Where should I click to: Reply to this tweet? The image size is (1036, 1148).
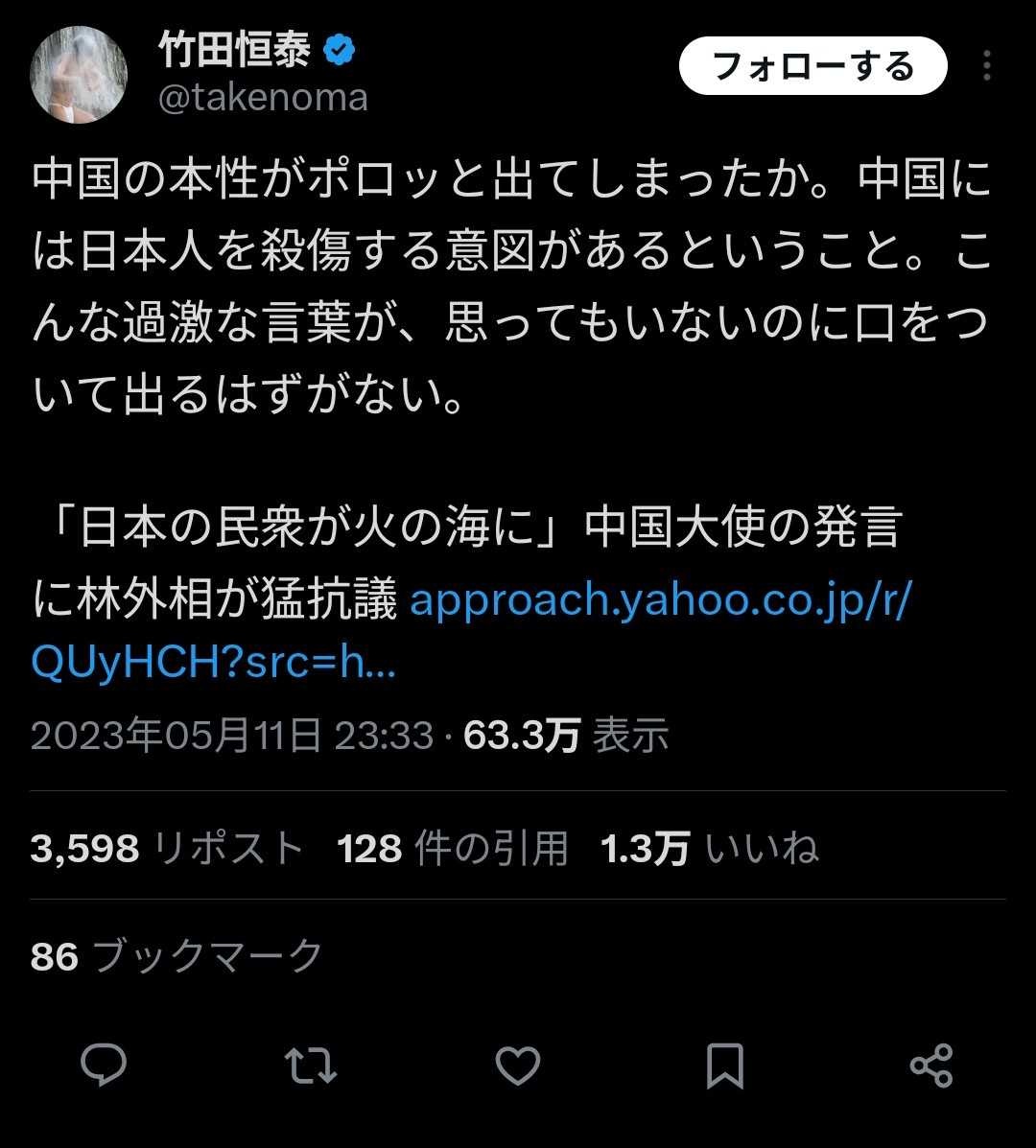[104, 1066]
